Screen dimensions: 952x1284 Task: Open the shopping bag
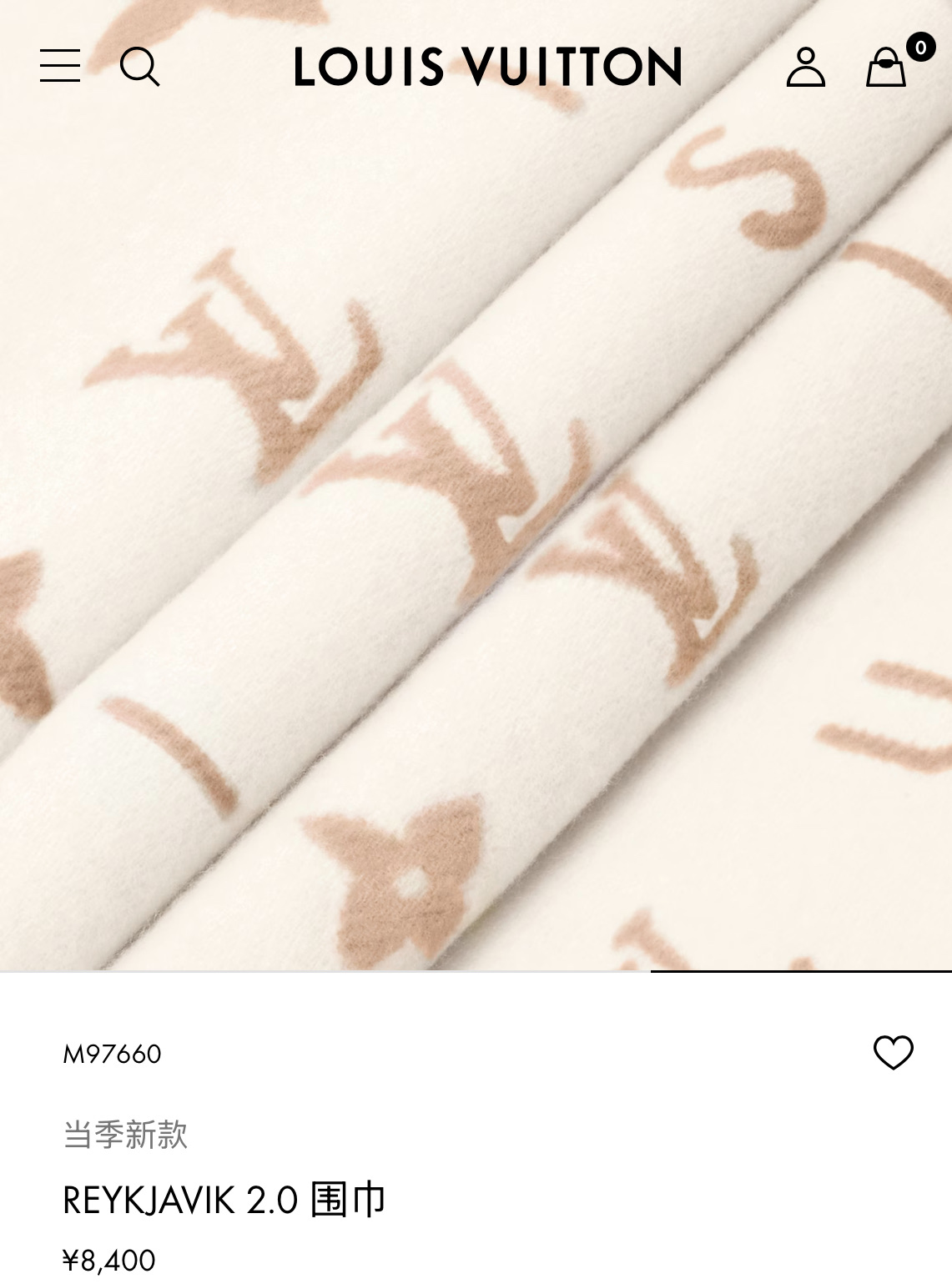point(886,67)
